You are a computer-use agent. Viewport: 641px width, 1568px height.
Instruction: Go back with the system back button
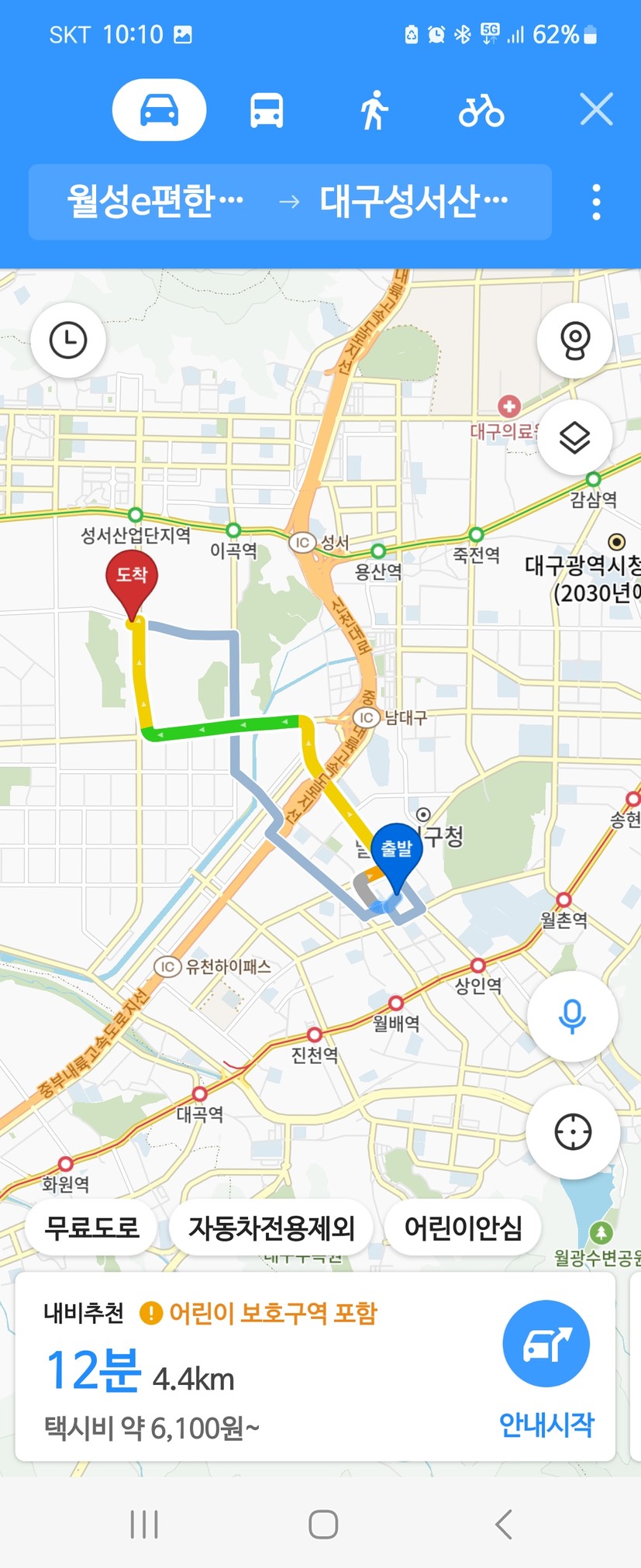(503, 1524)
